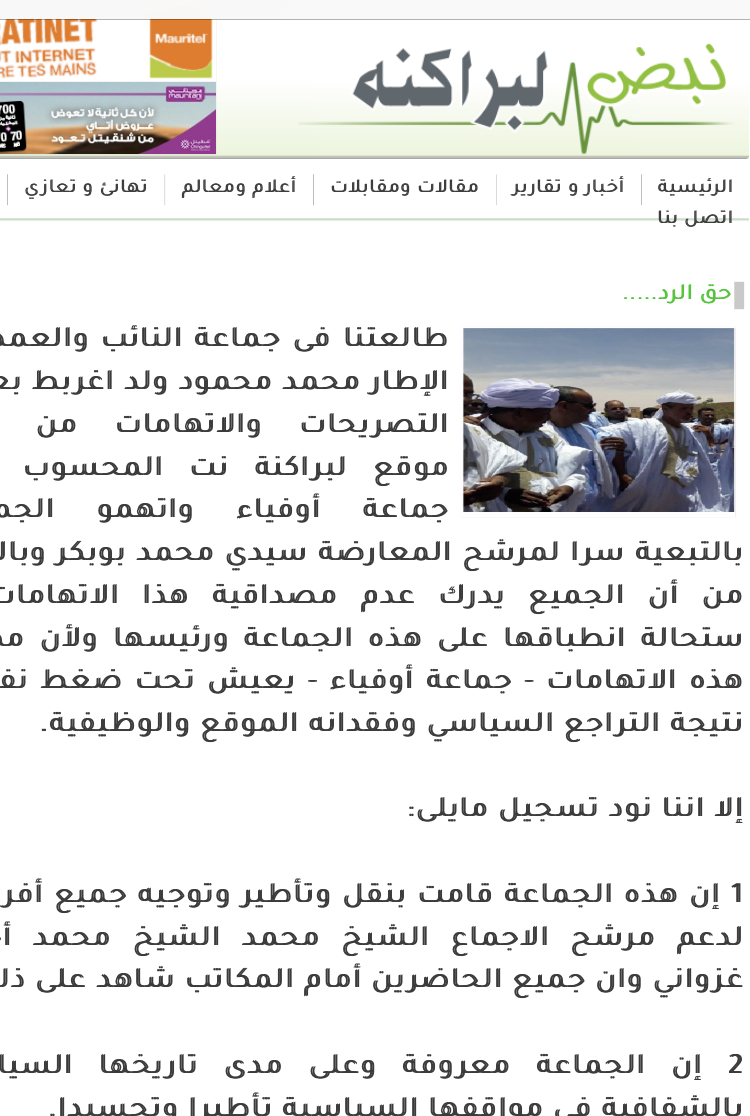The width and height of the screenshot is (750, 1116).
Task: Open the حق الرد article title link
Action: [677, 294]
